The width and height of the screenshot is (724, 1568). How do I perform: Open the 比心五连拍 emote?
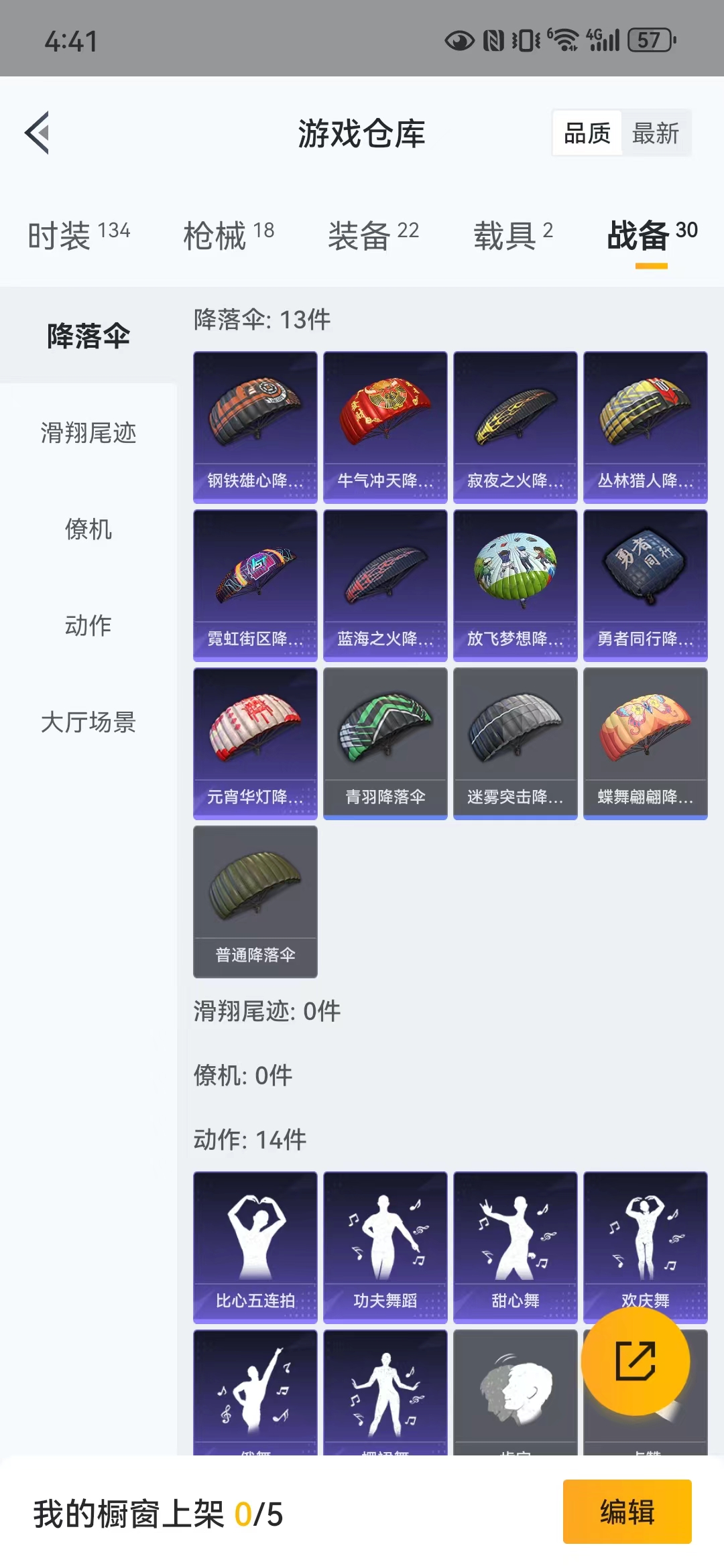(255, 1248)
